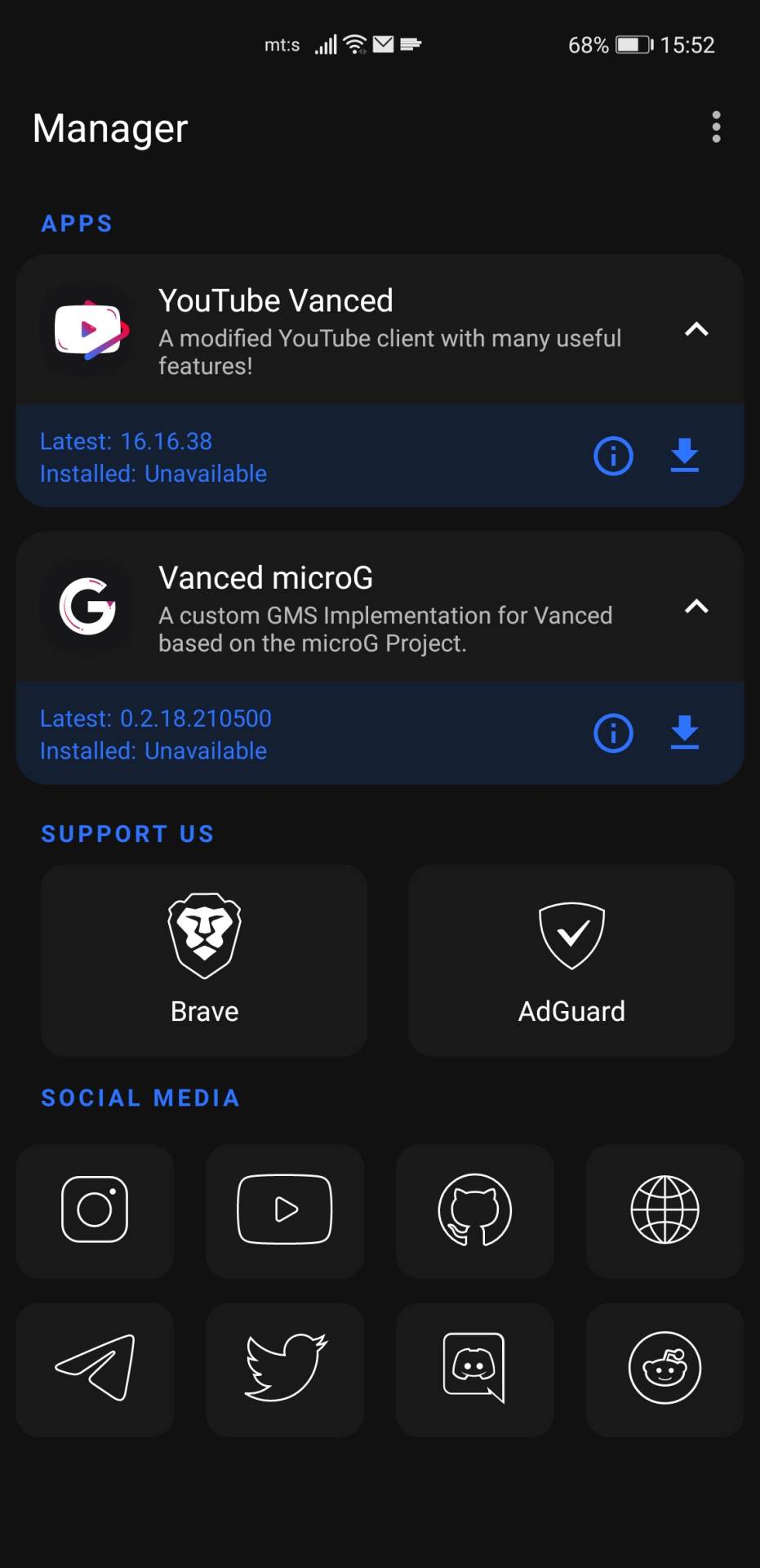Open the overflow menu in Manager

pyautogui.click(x=716, y=127)
